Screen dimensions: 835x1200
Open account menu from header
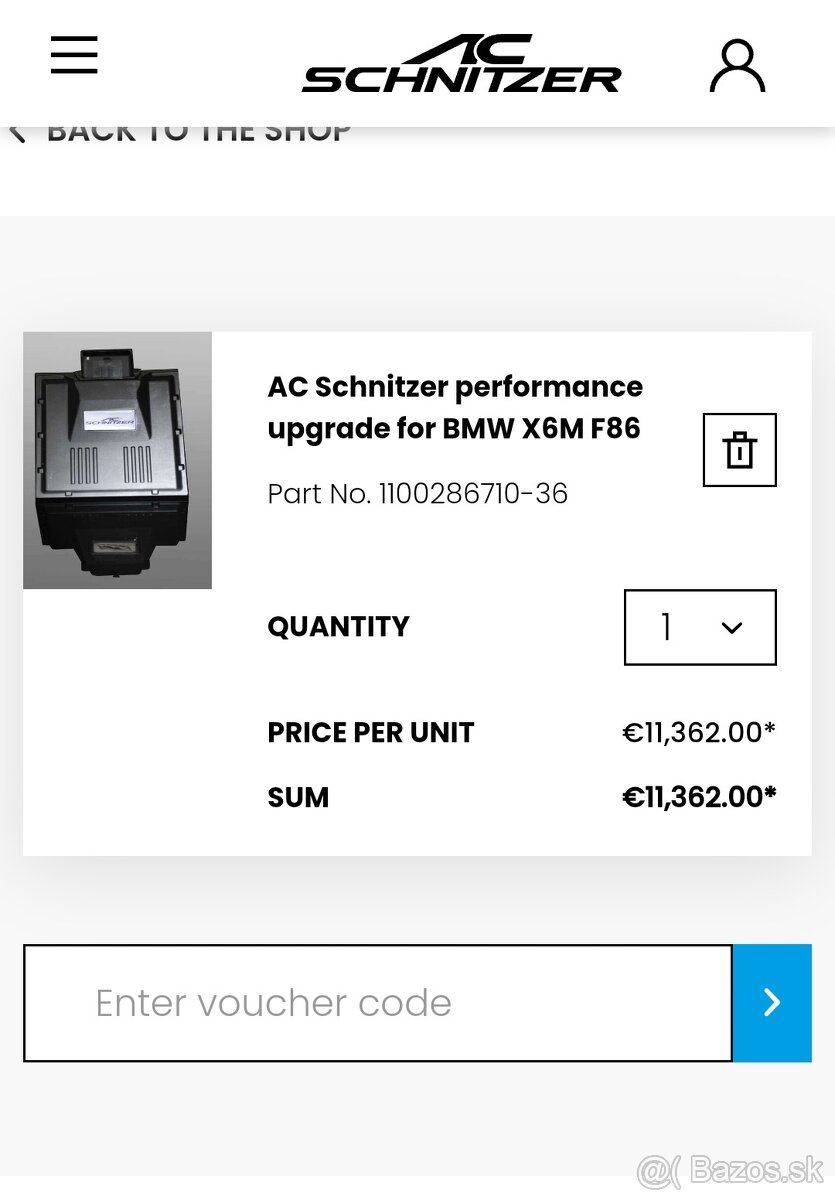click(737, 64)
